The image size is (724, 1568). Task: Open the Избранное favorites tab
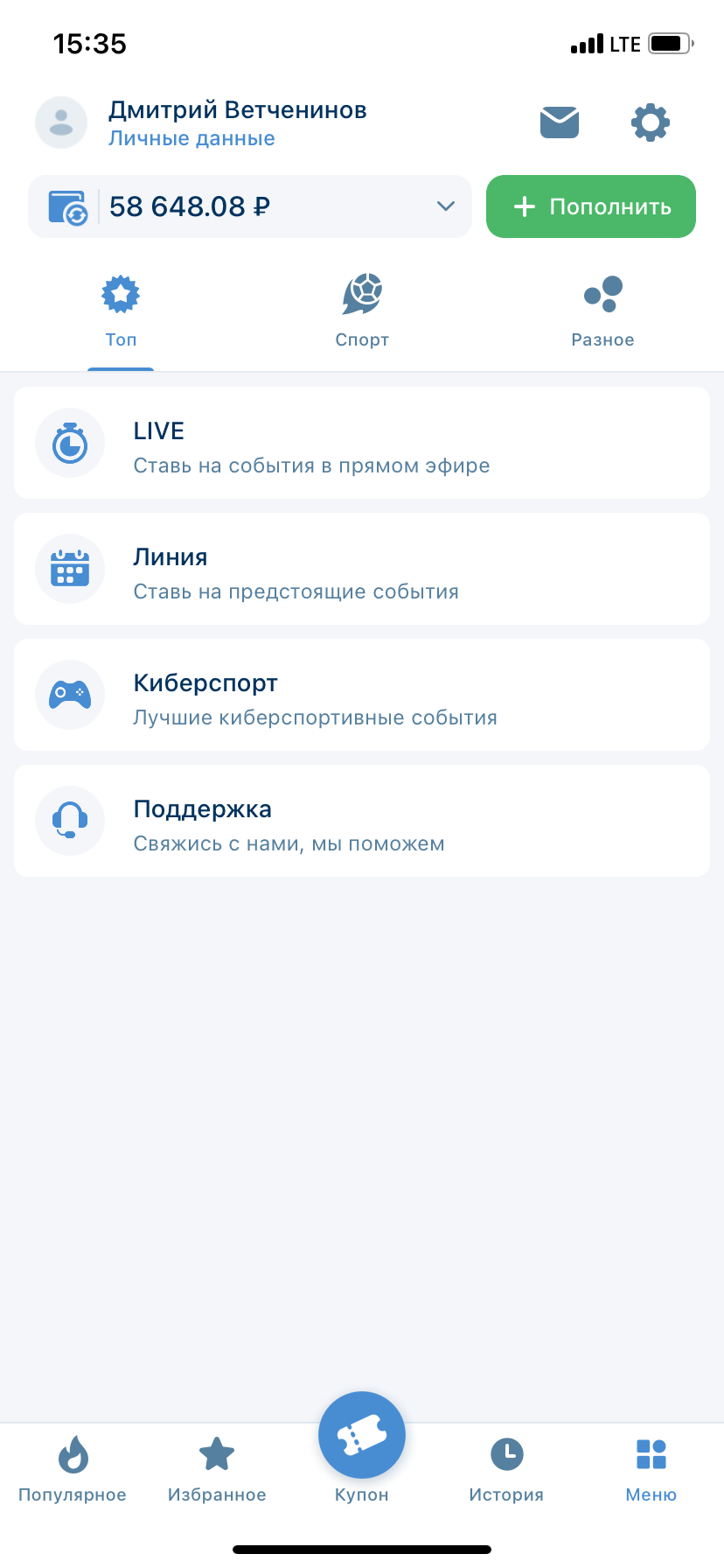(x=217, y=1469)
